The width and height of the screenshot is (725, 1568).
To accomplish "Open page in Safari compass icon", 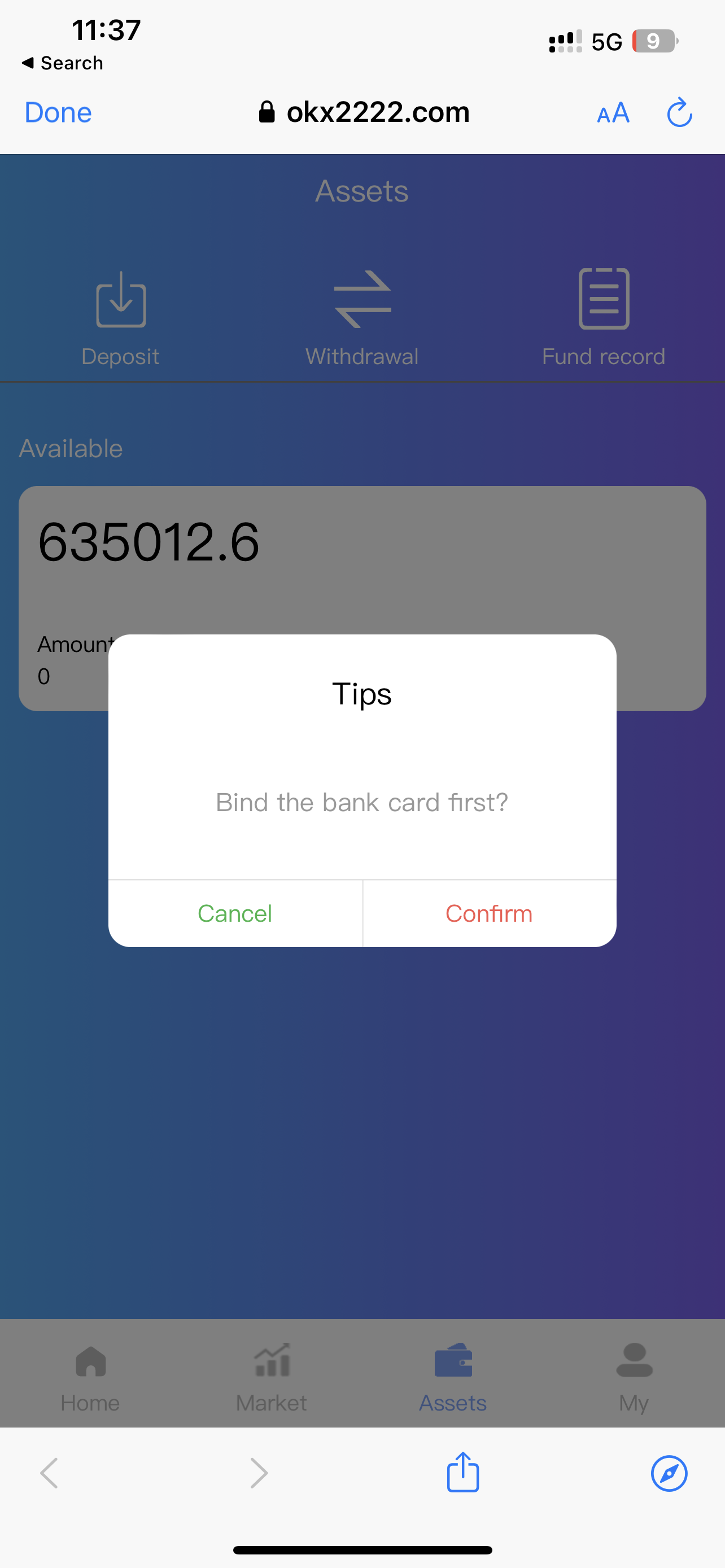I will pos(669,1473).
